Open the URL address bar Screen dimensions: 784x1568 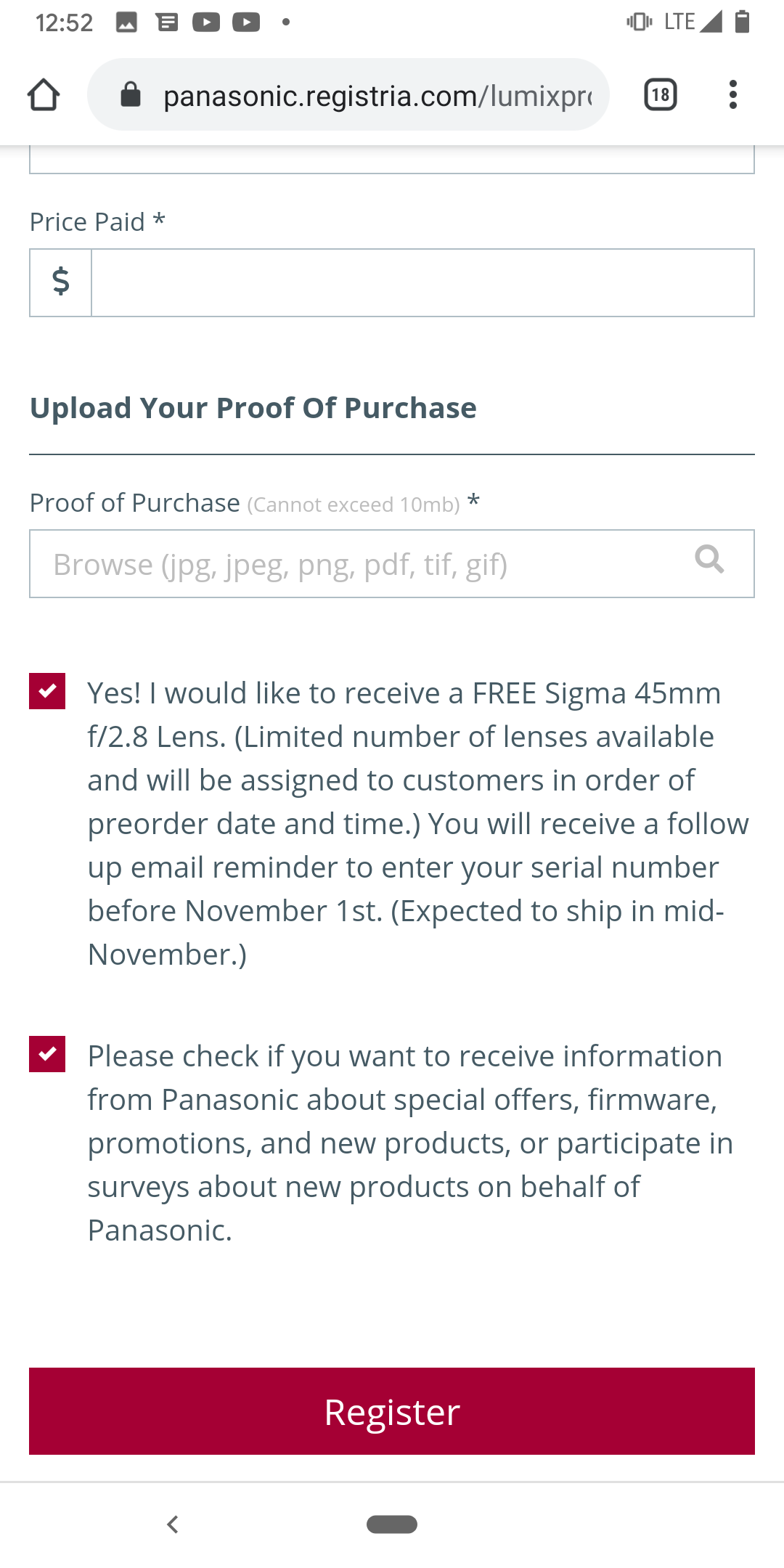tap(348, 94)
